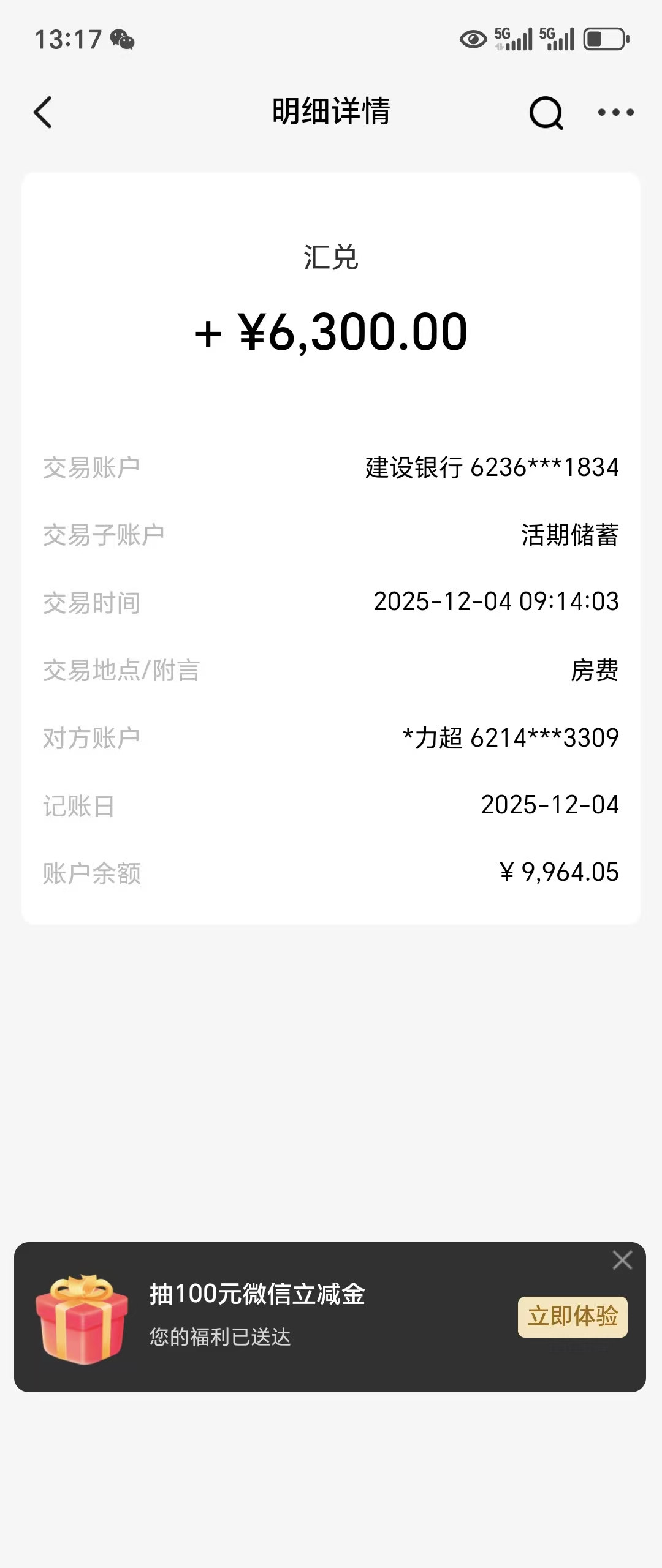The image size is (662, 1568).
Task: Open the more options "..." menu
Action: pyautogui.click(x=617, y=112)
